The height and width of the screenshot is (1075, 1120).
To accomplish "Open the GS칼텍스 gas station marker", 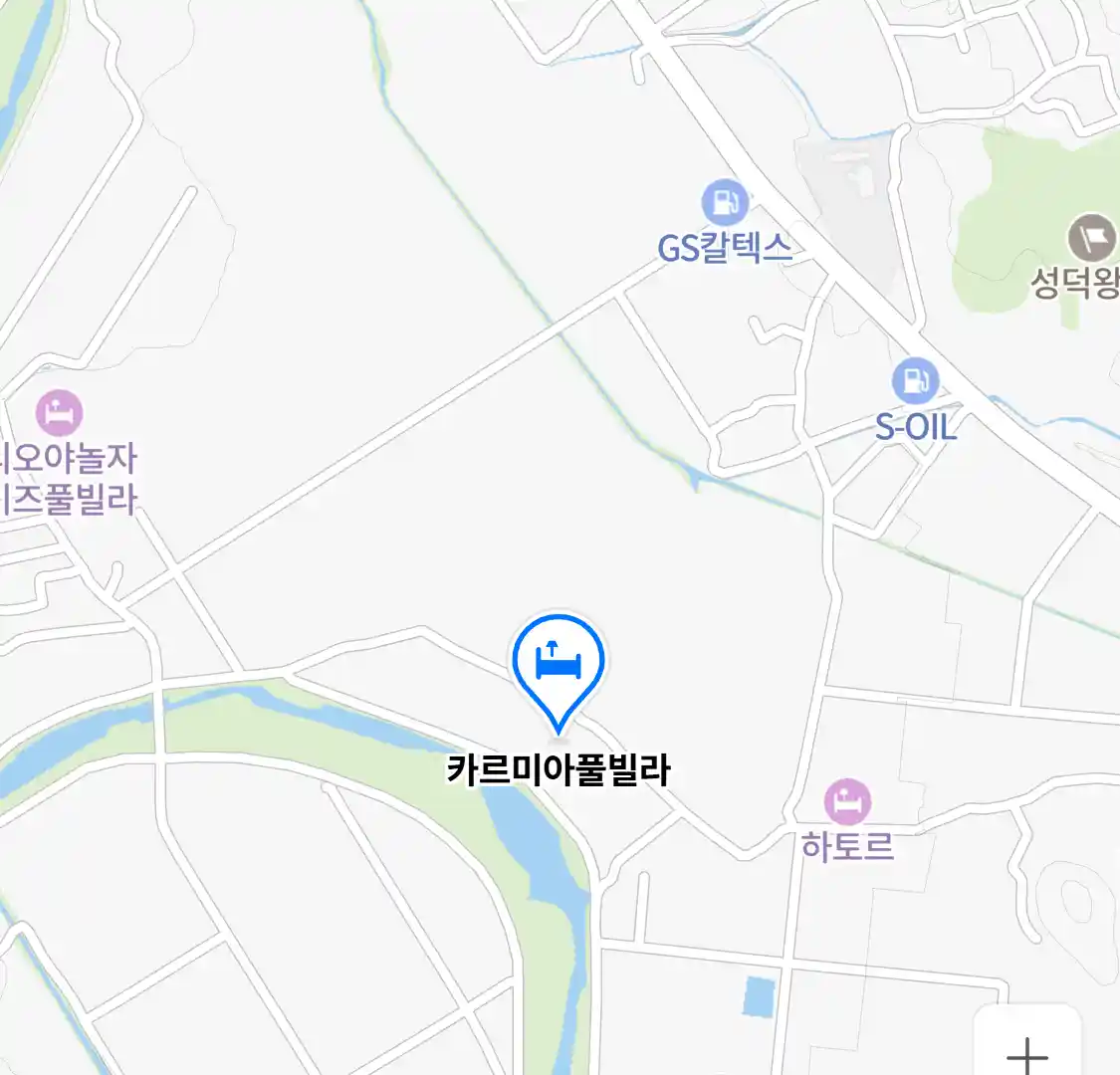I will pos(725,203).
